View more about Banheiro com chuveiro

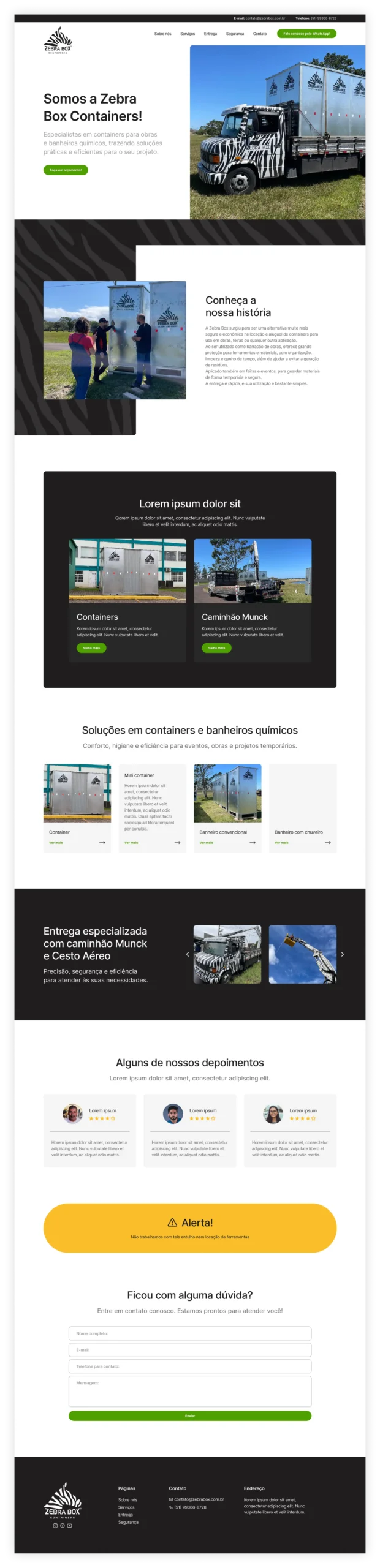point(282,843)
